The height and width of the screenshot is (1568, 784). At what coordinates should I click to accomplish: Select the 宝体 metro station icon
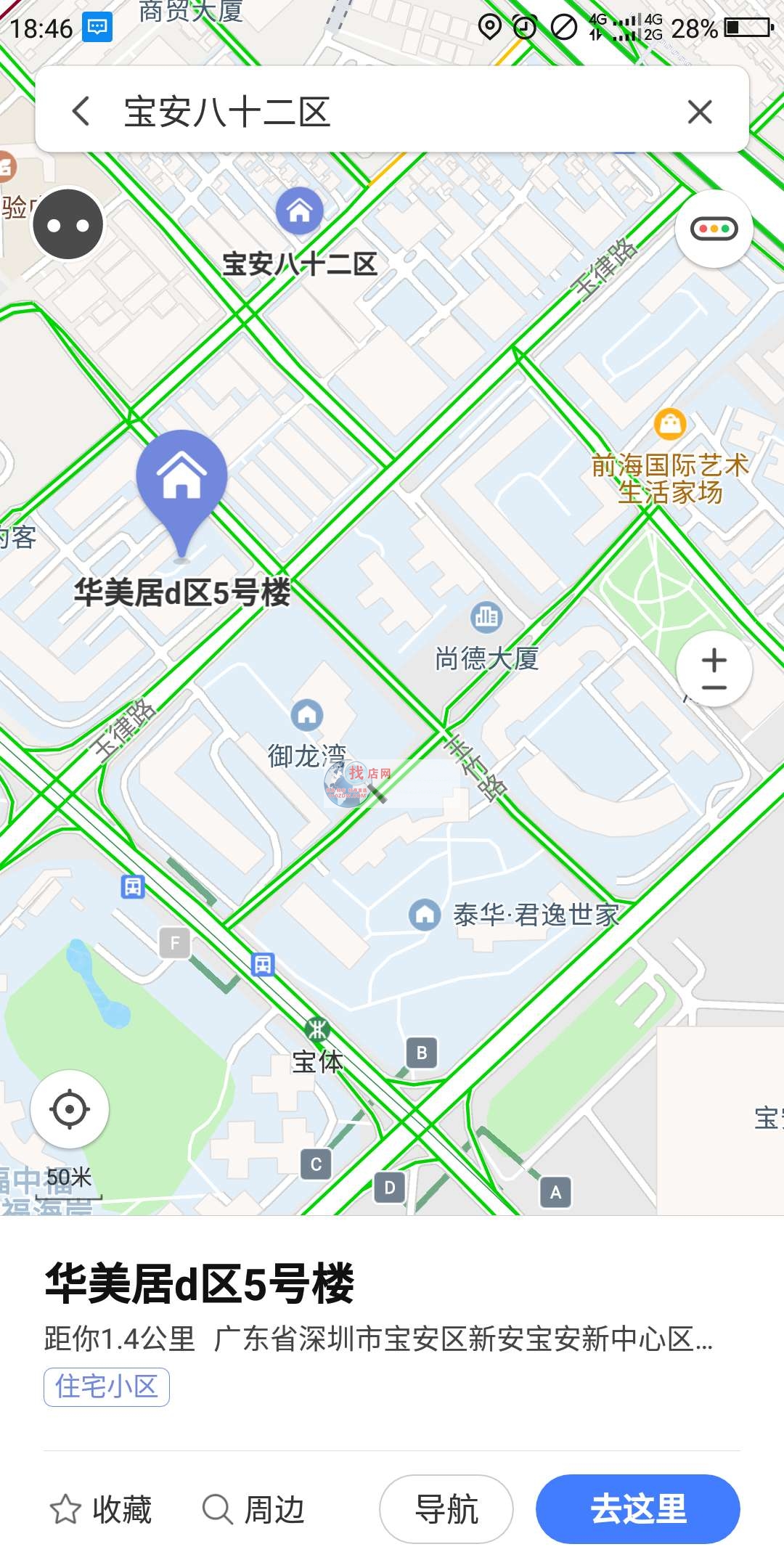pyautogui.click(x=317, y=1029)
